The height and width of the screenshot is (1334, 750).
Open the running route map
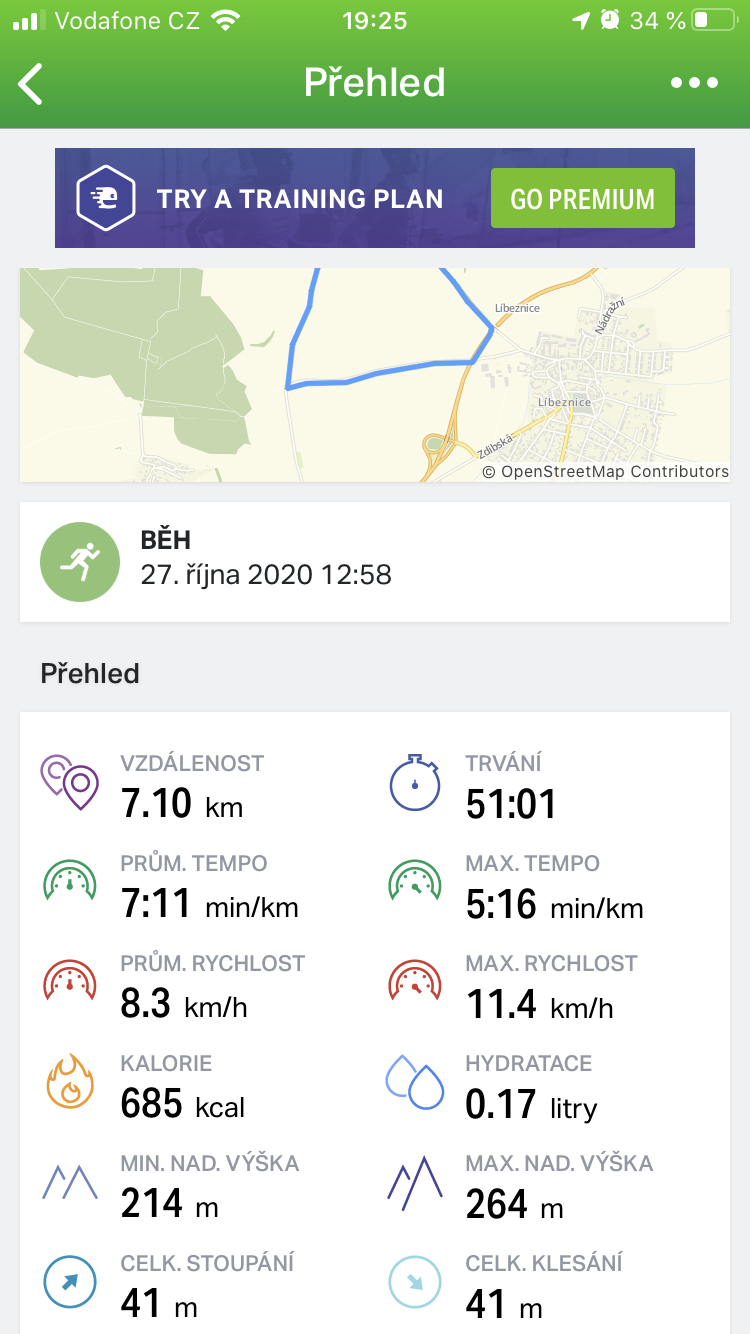pos(375,375)
